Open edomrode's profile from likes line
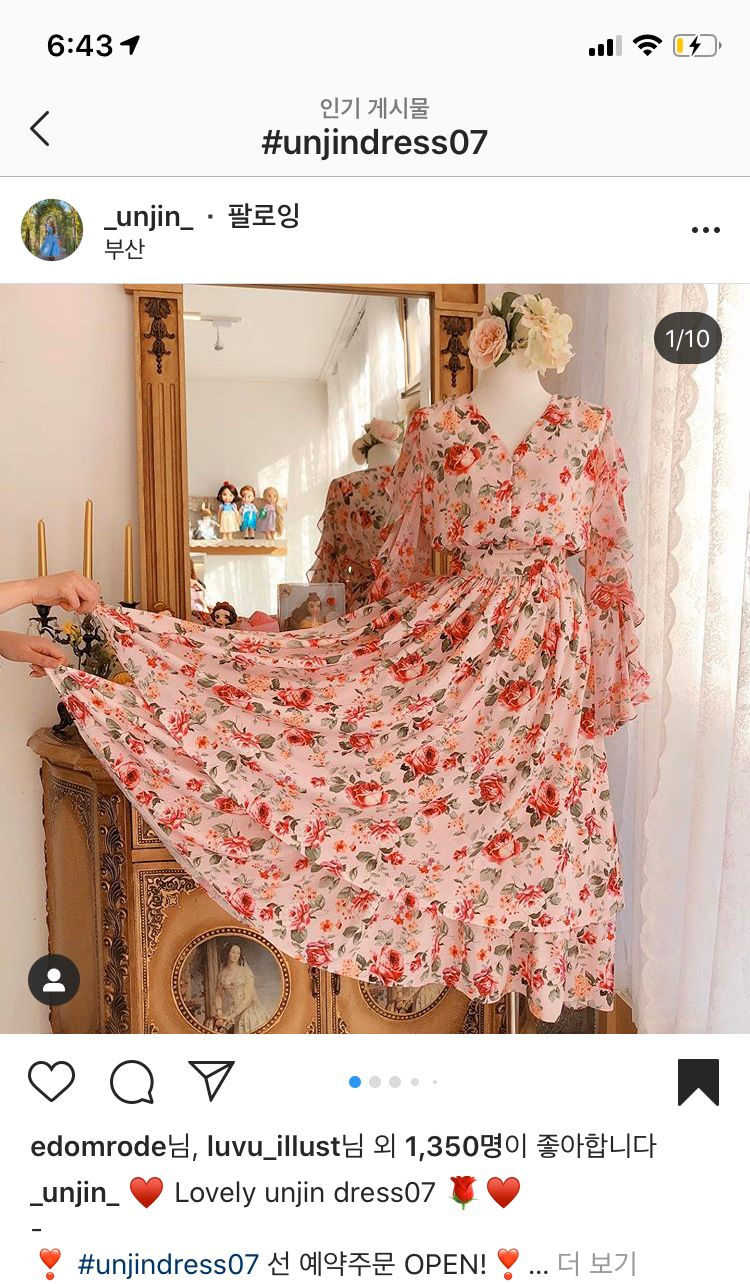The height and width of the screenshot is (1284, 750). tap(97, 1146)
